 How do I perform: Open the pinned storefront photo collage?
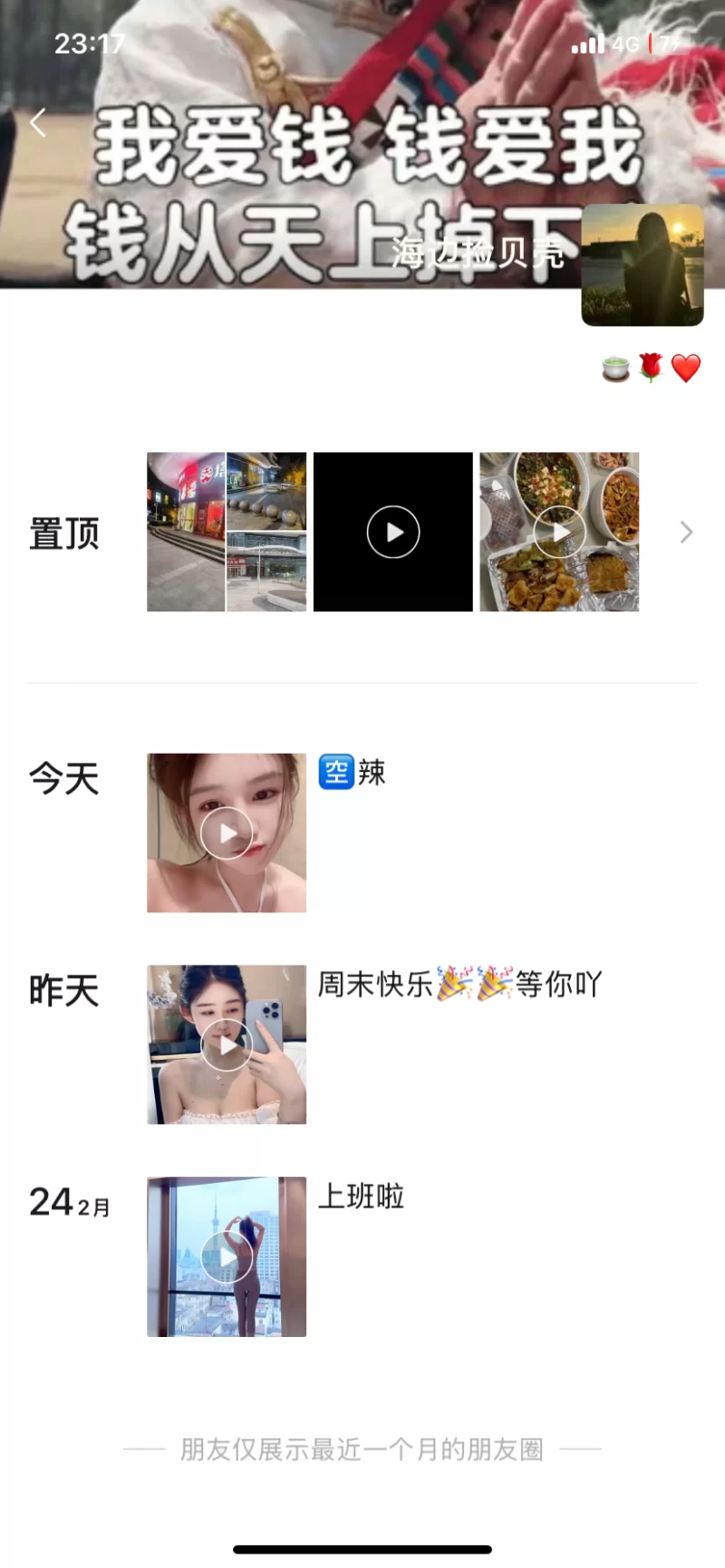(x=227, y=532)
